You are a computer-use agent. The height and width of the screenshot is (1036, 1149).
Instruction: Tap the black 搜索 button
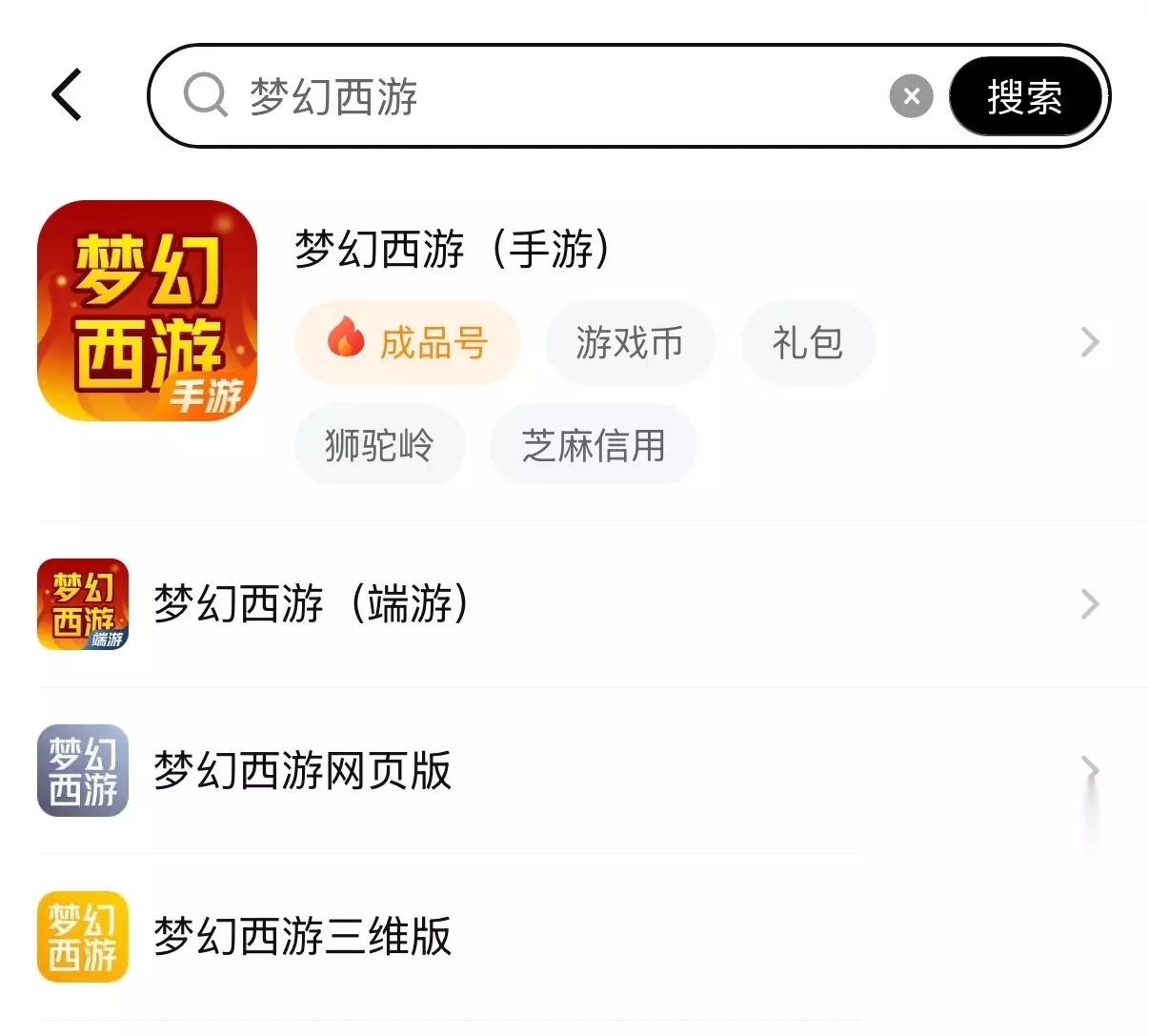pyautogui.click(x=1025, y=96)
